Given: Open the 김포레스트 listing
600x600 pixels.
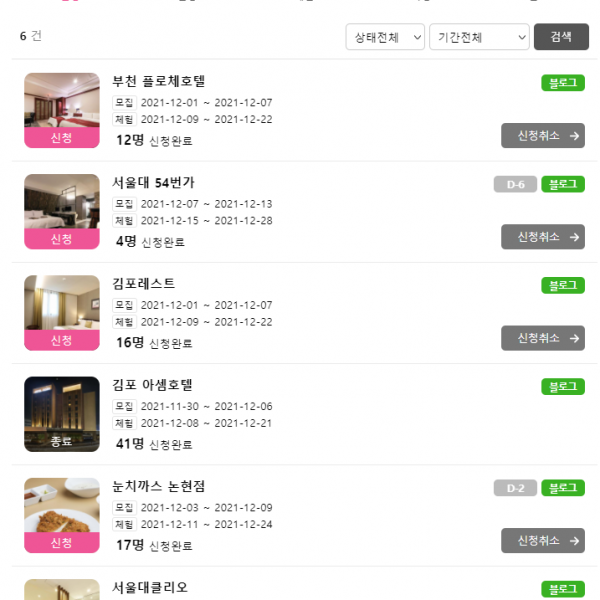Looking at the screenshot, I should (x=144, y=284).
